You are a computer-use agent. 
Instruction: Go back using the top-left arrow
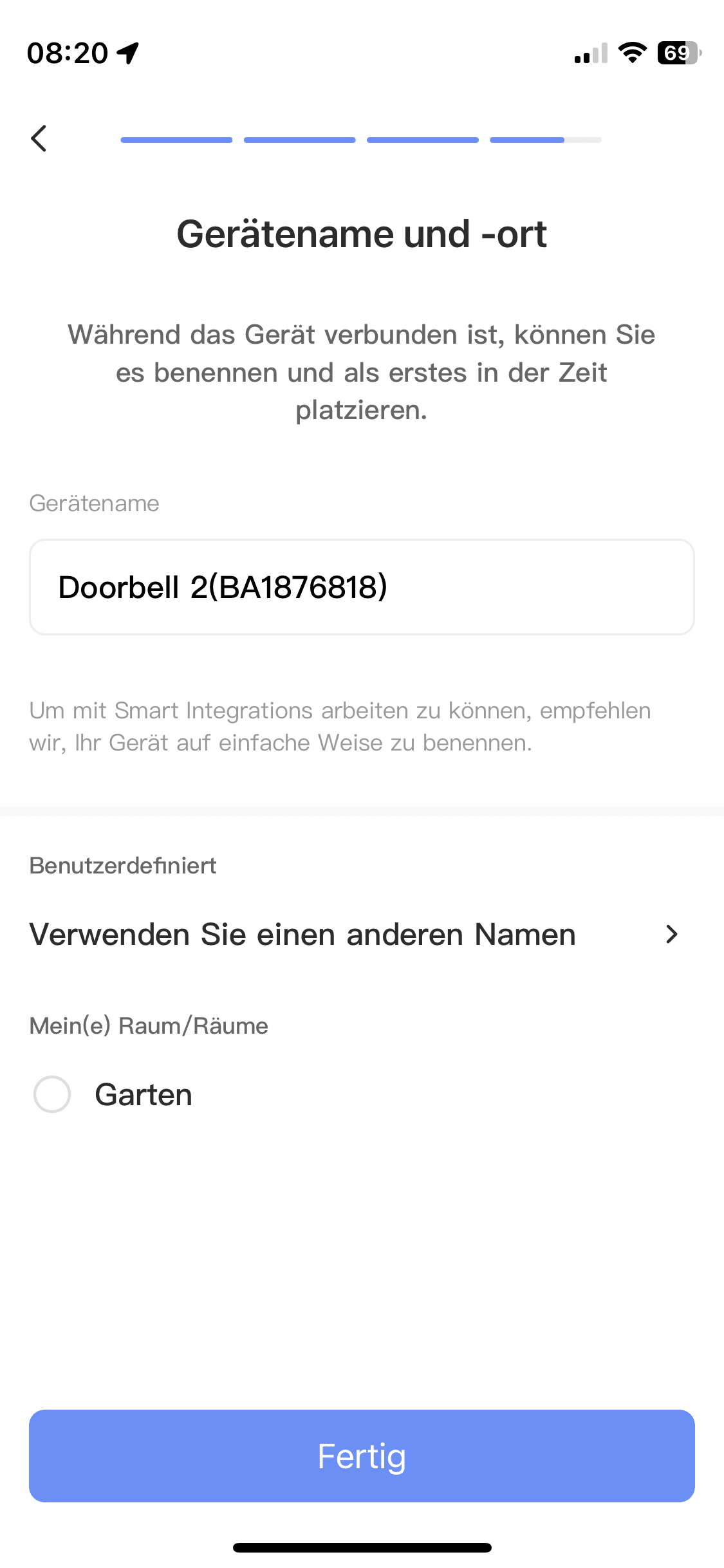point(39,138)
